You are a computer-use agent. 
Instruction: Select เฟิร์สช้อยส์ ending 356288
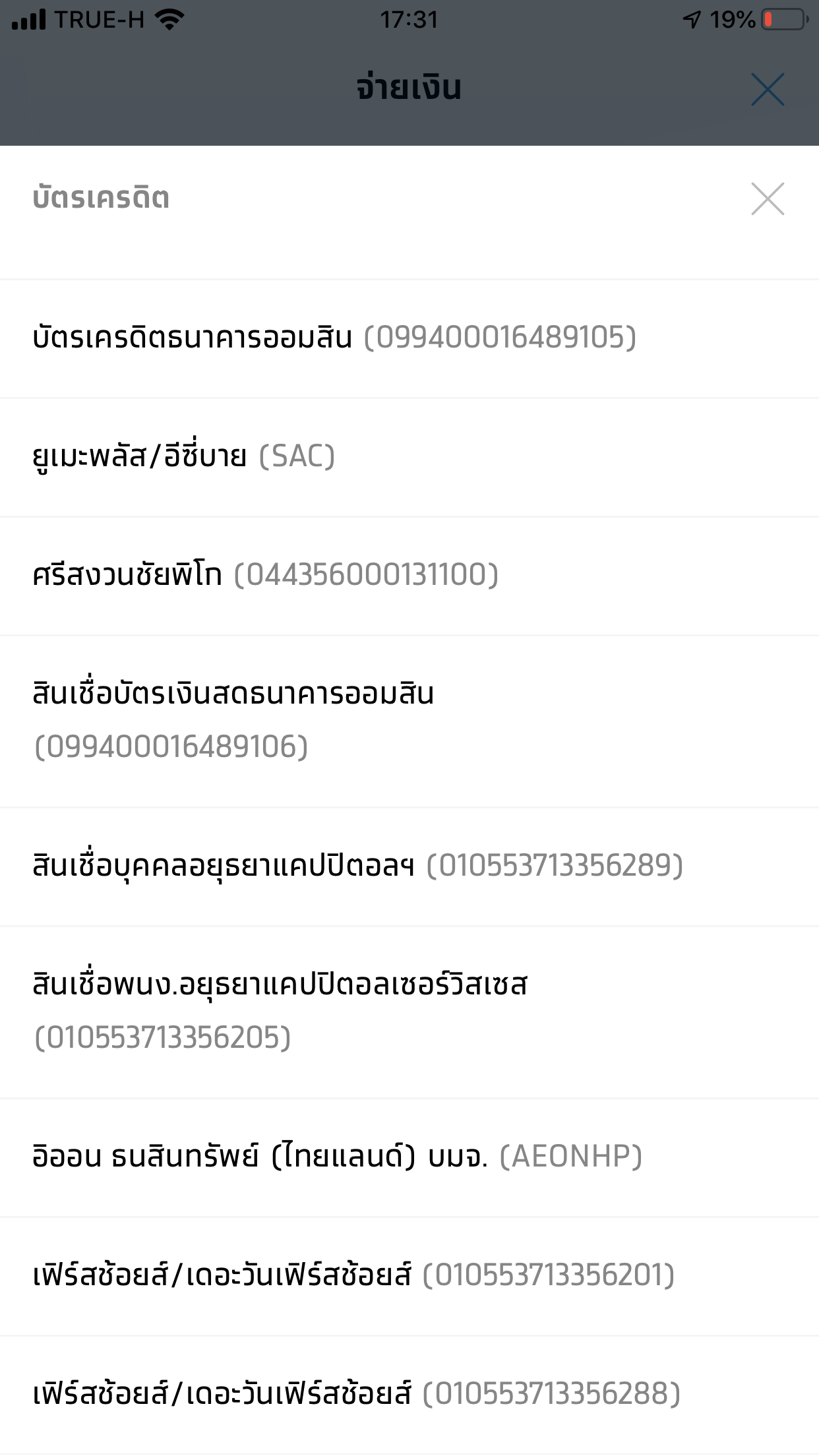409,1395
